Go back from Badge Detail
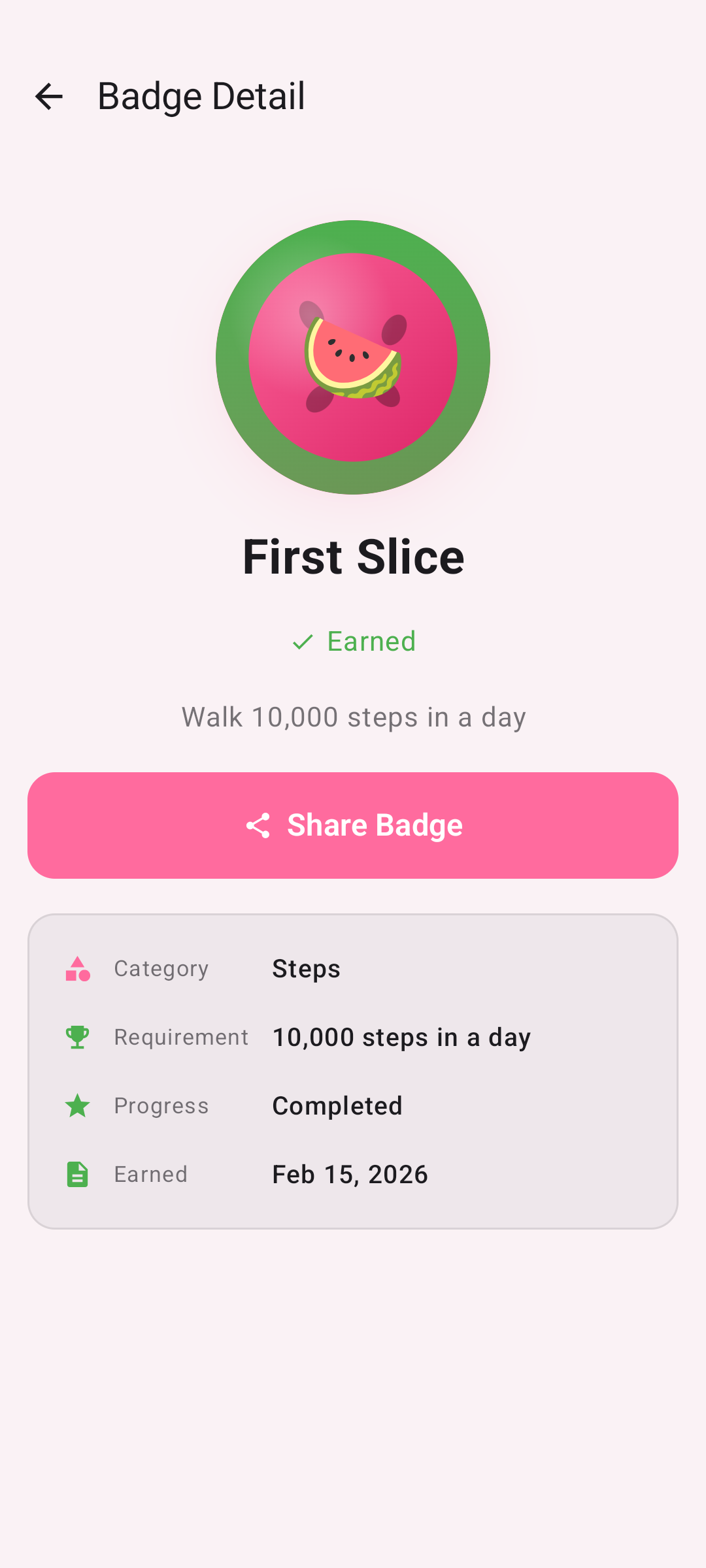Image resolution: width=706 pixels, height=1568 pixels. click(x=49, y=97)
